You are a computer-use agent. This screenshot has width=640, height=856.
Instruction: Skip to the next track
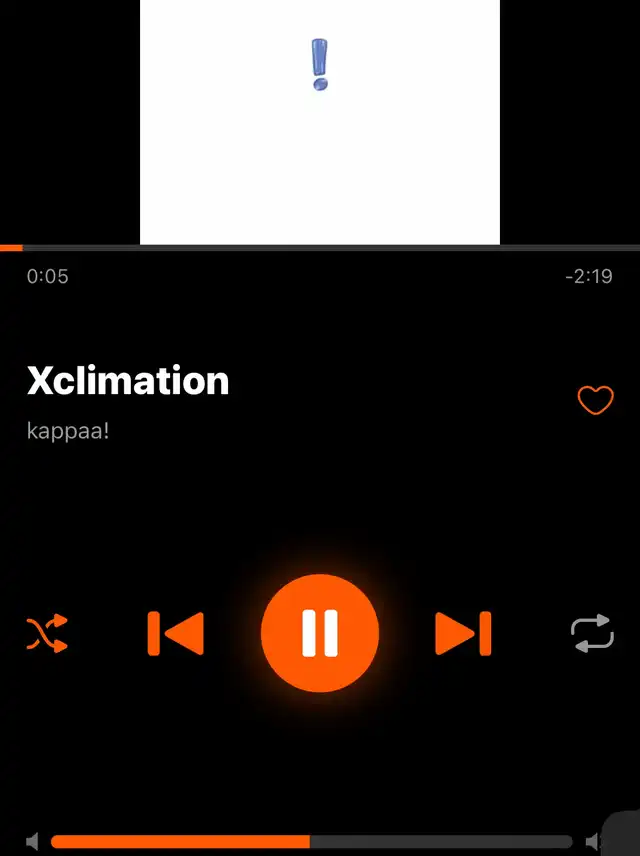463,633
